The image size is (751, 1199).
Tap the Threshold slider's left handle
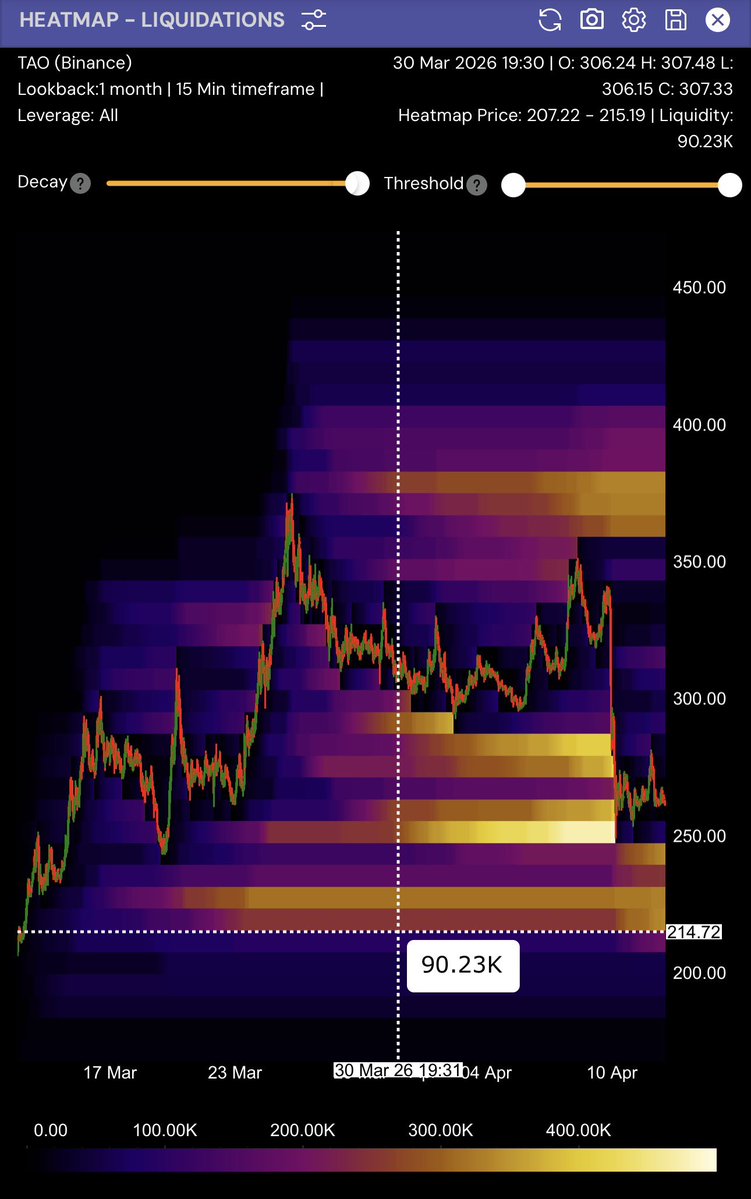point(513,184)
